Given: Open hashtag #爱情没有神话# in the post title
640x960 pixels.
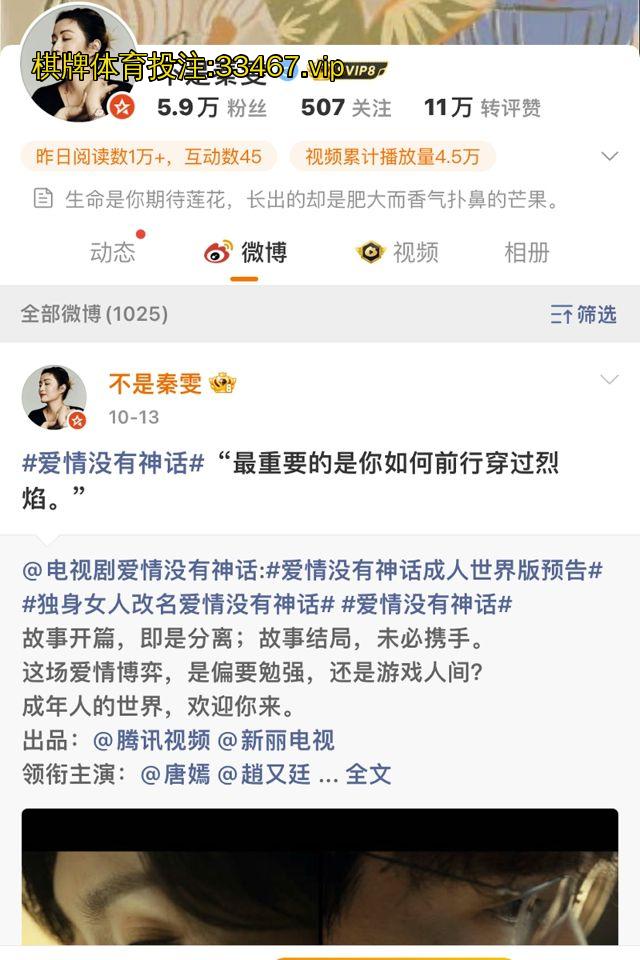Looking at the screenshot, I should click(113, 463).
